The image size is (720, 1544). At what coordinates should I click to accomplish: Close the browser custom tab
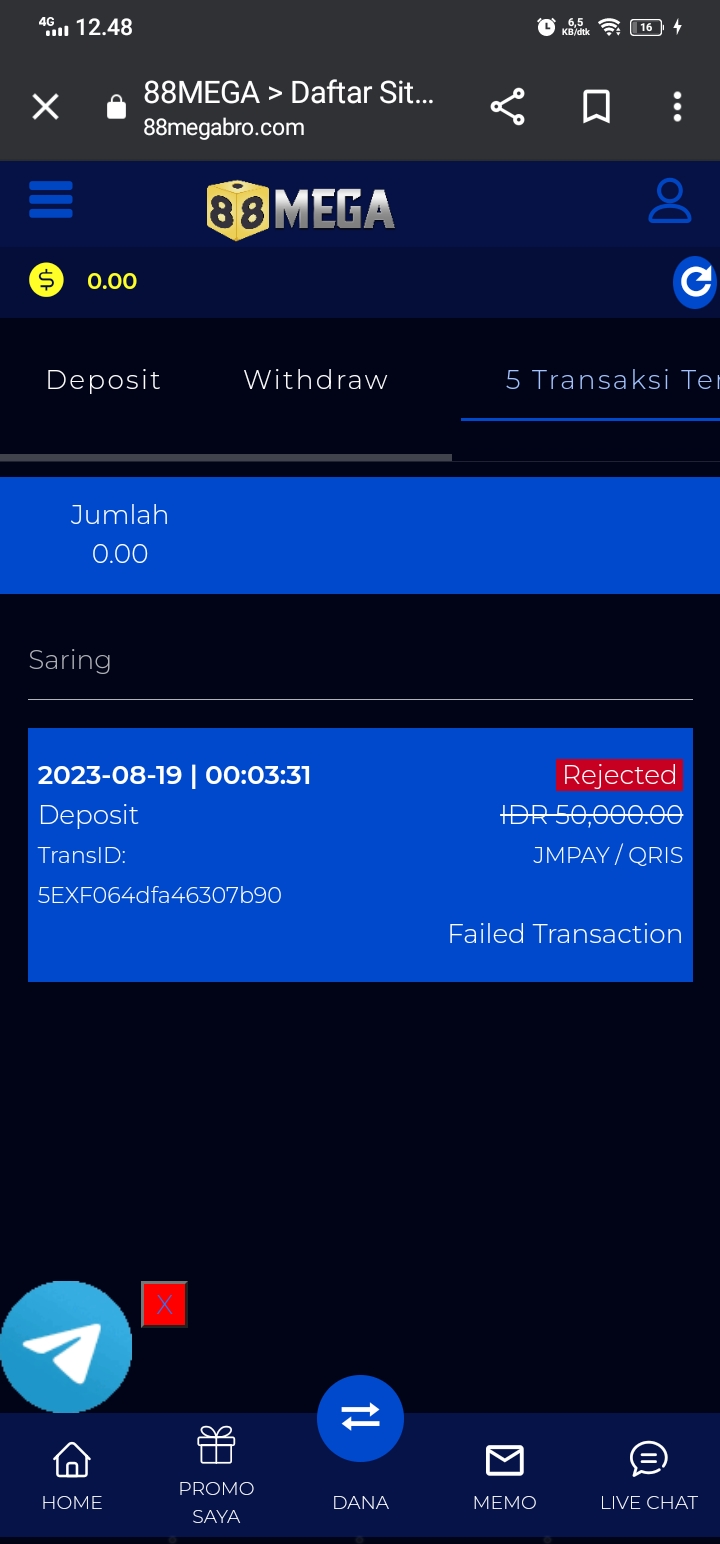tap(46, 107)
